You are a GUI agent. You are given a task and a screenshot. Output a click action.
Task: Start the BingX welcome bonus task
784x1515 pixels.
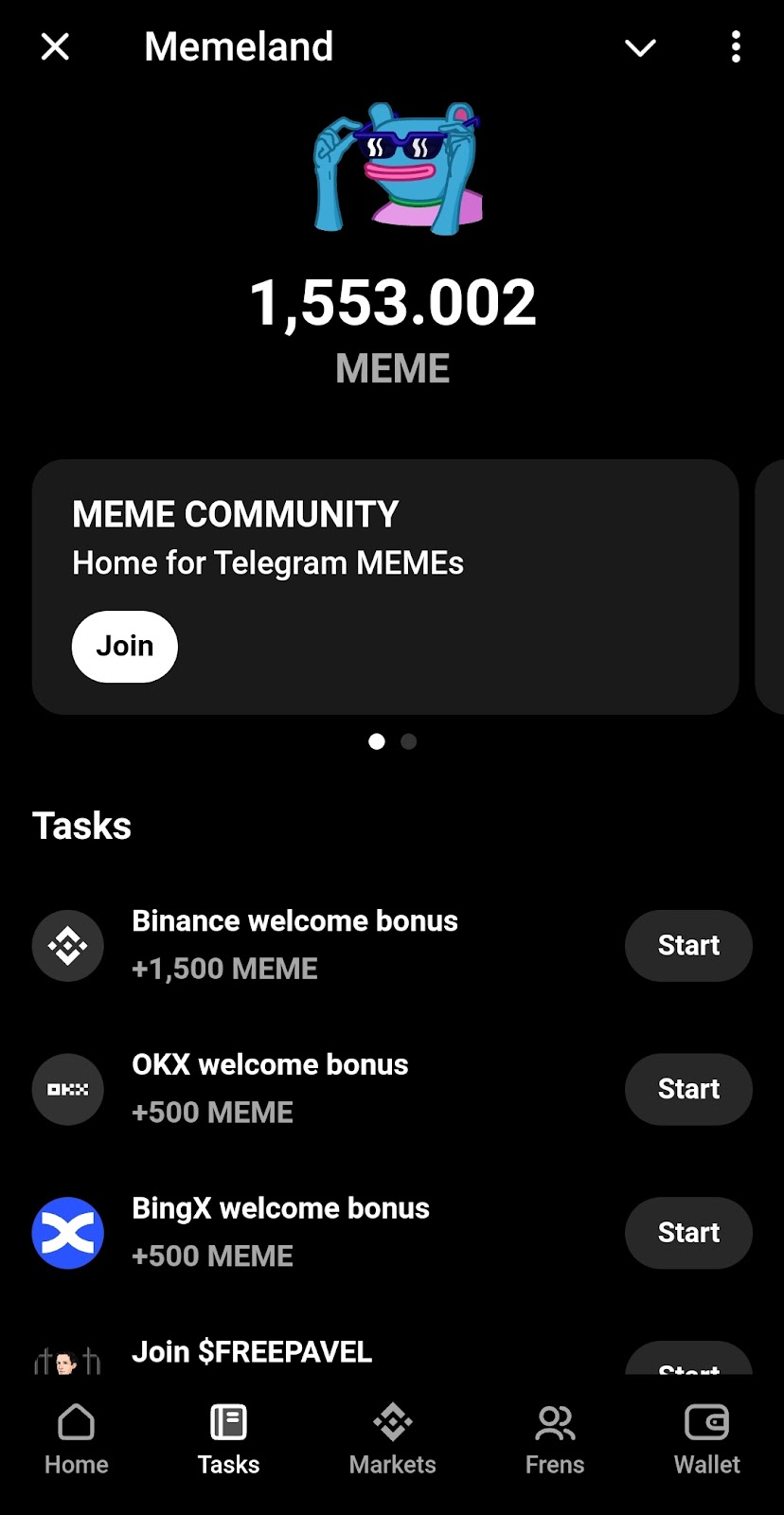click(688, 1233)
